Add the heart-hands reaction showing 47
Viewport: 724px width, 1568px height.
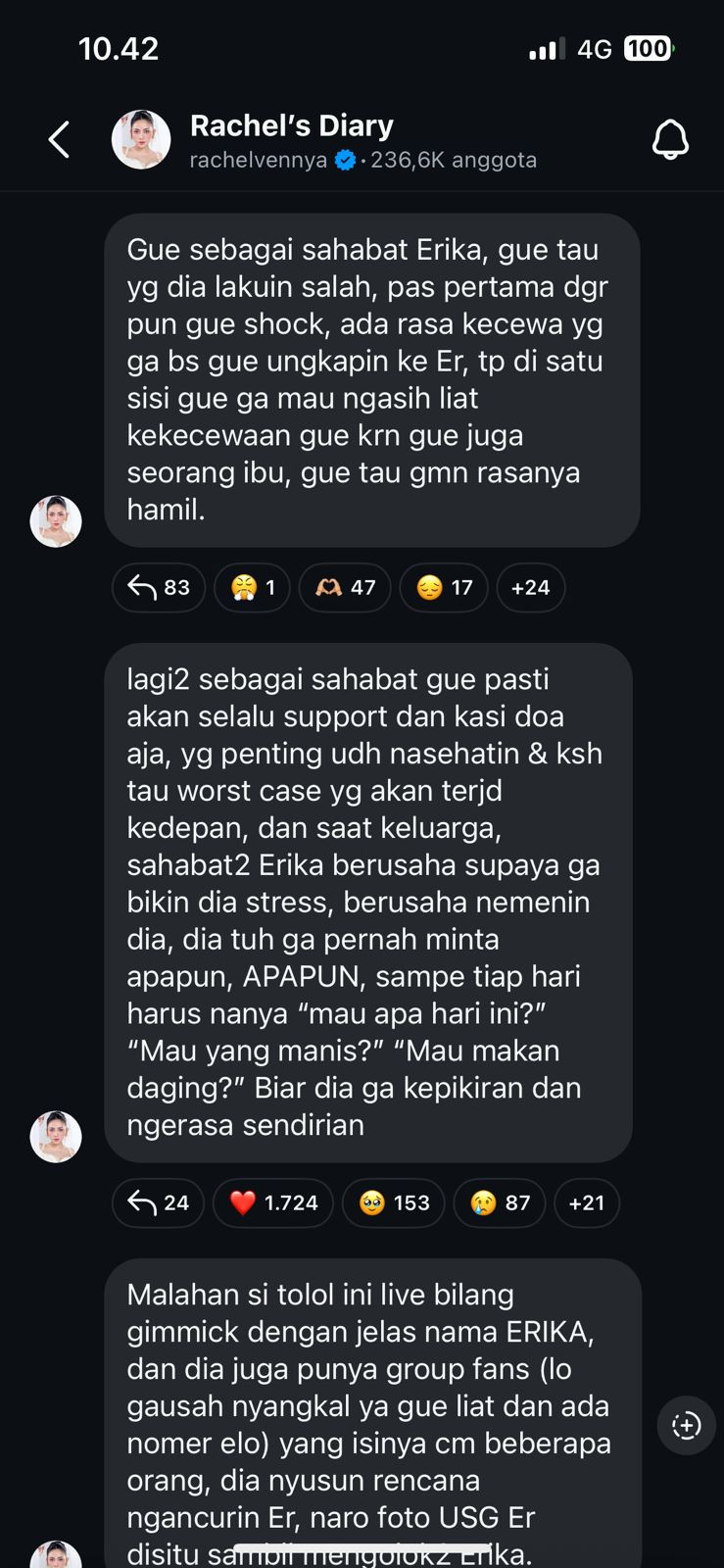345,587
